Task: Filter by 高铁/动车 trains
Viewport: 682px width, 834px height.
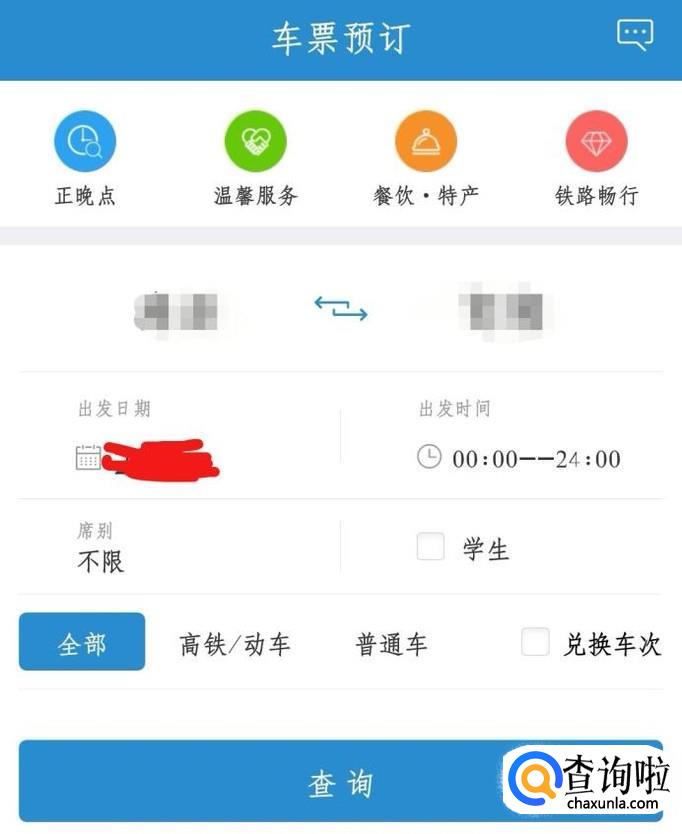Action: [x=235, y=645]
